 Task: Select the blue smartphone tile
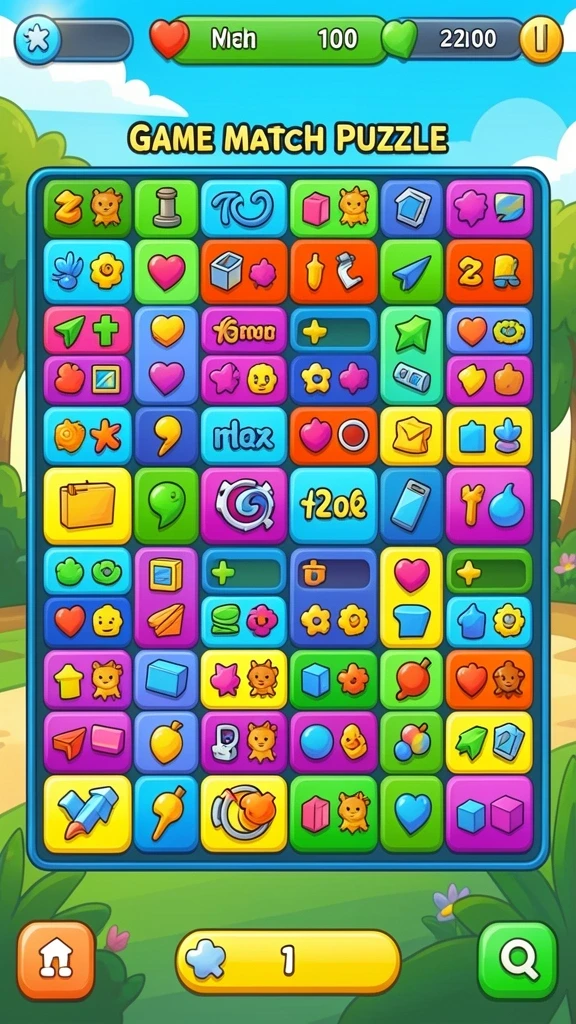coord(411,505)
